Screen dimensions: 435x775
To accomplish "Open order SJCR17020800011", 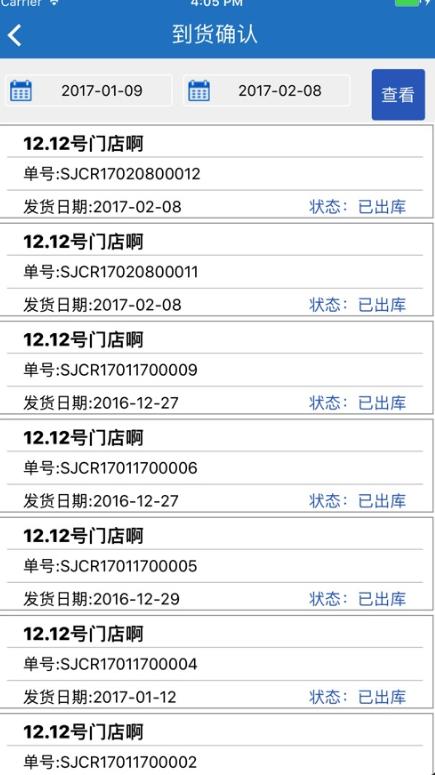I will 217,269.
